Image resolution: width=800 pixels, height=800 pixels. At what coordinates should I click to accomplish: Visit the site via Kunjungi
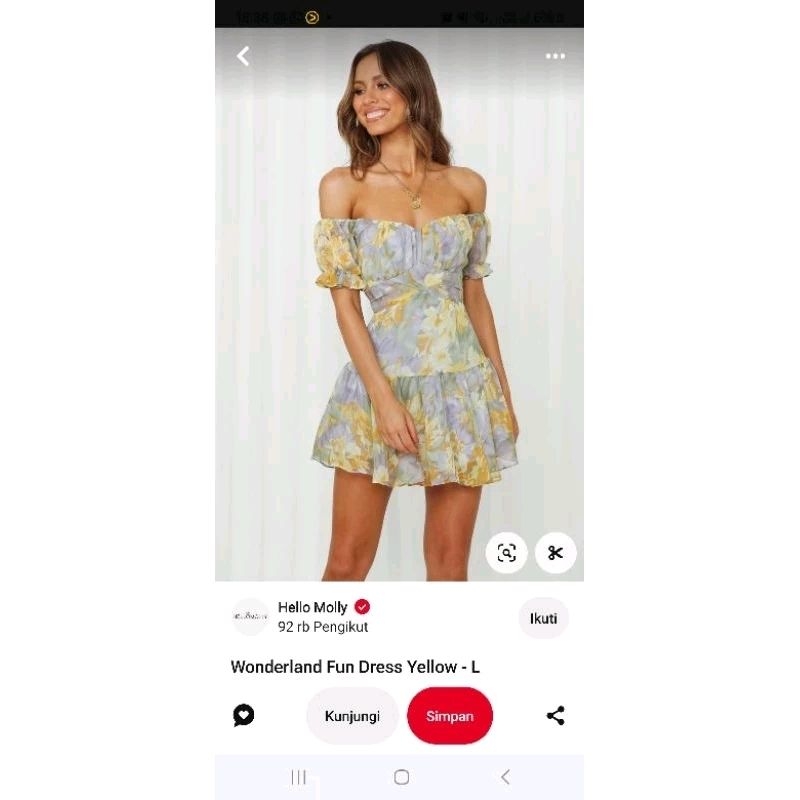(352, 716)
